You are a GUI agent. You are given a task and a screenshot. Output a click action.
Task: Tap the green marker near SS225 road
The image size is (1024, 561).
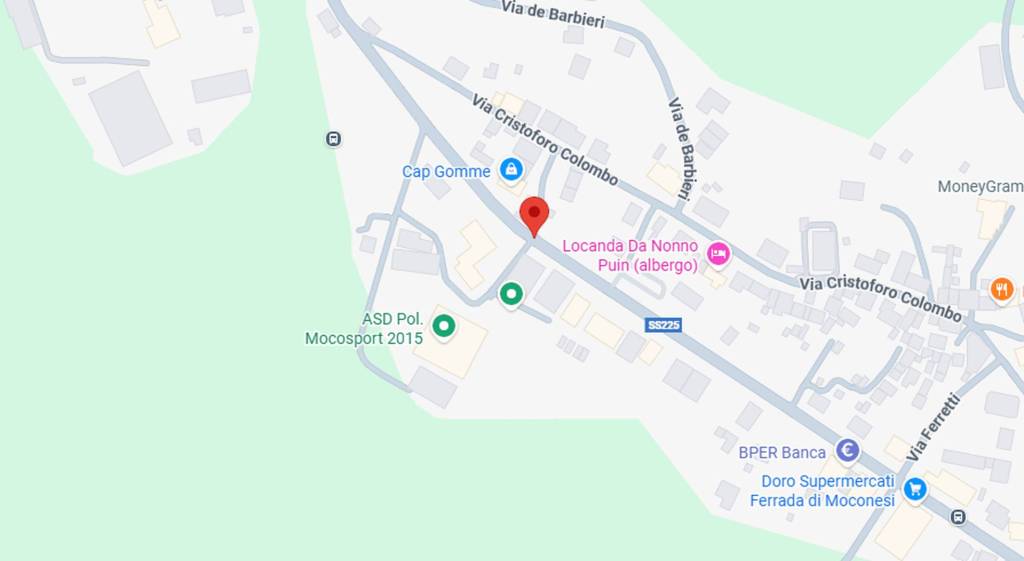point(511,294)
